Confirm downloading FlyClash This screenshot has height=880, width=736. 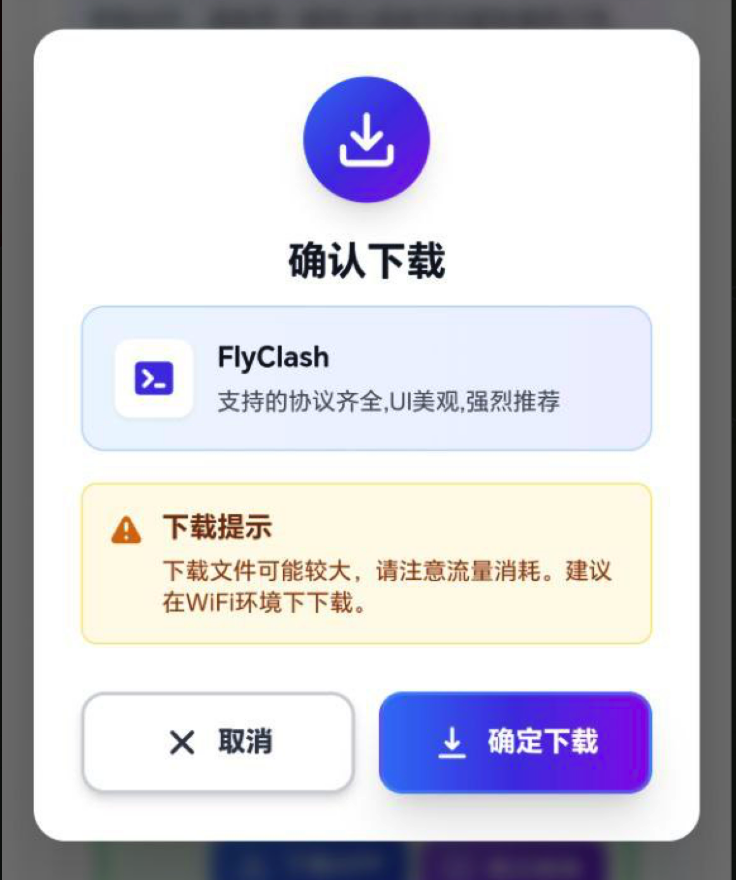[x=515, y=742]
